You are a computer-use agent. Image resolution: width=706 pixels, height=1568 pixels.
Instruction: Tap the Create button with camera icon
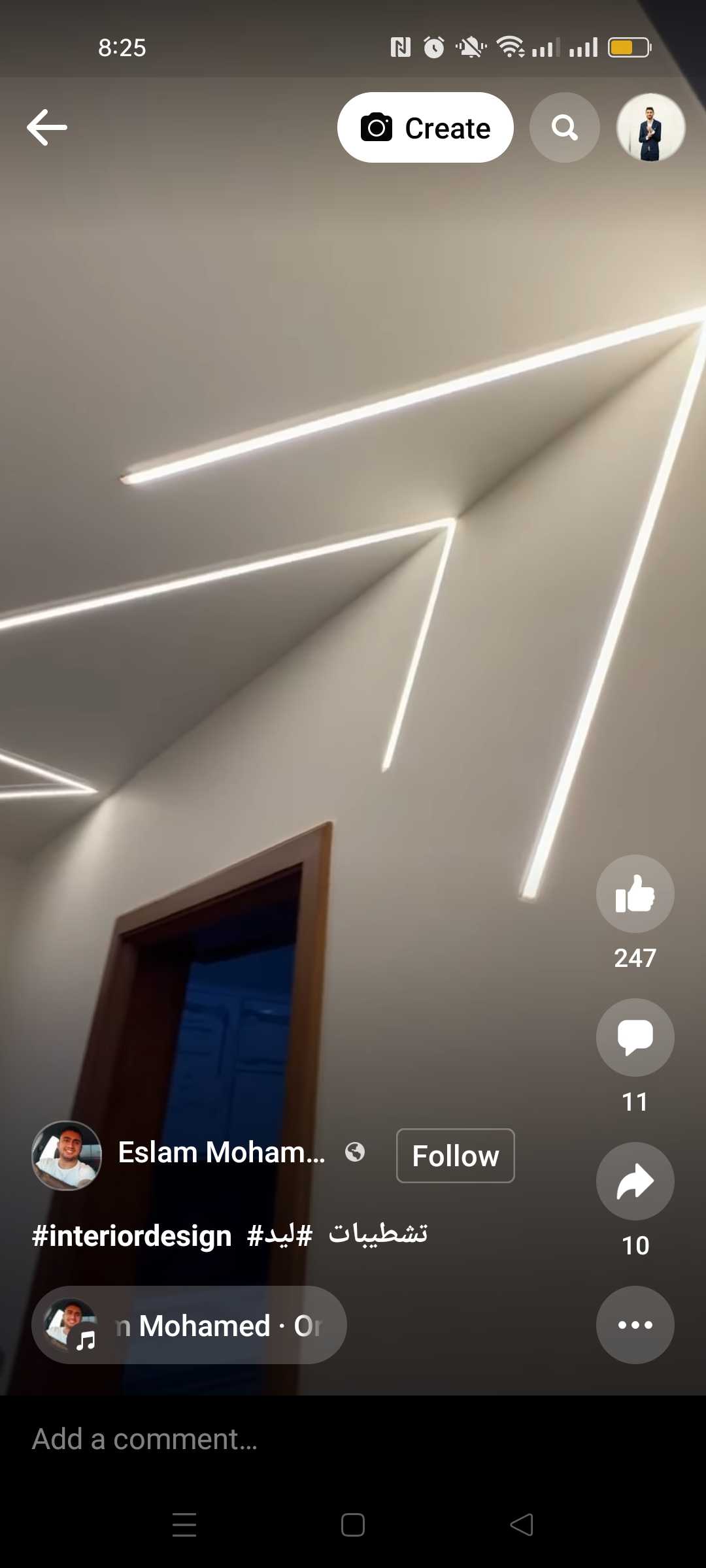[x=426, y=127]
